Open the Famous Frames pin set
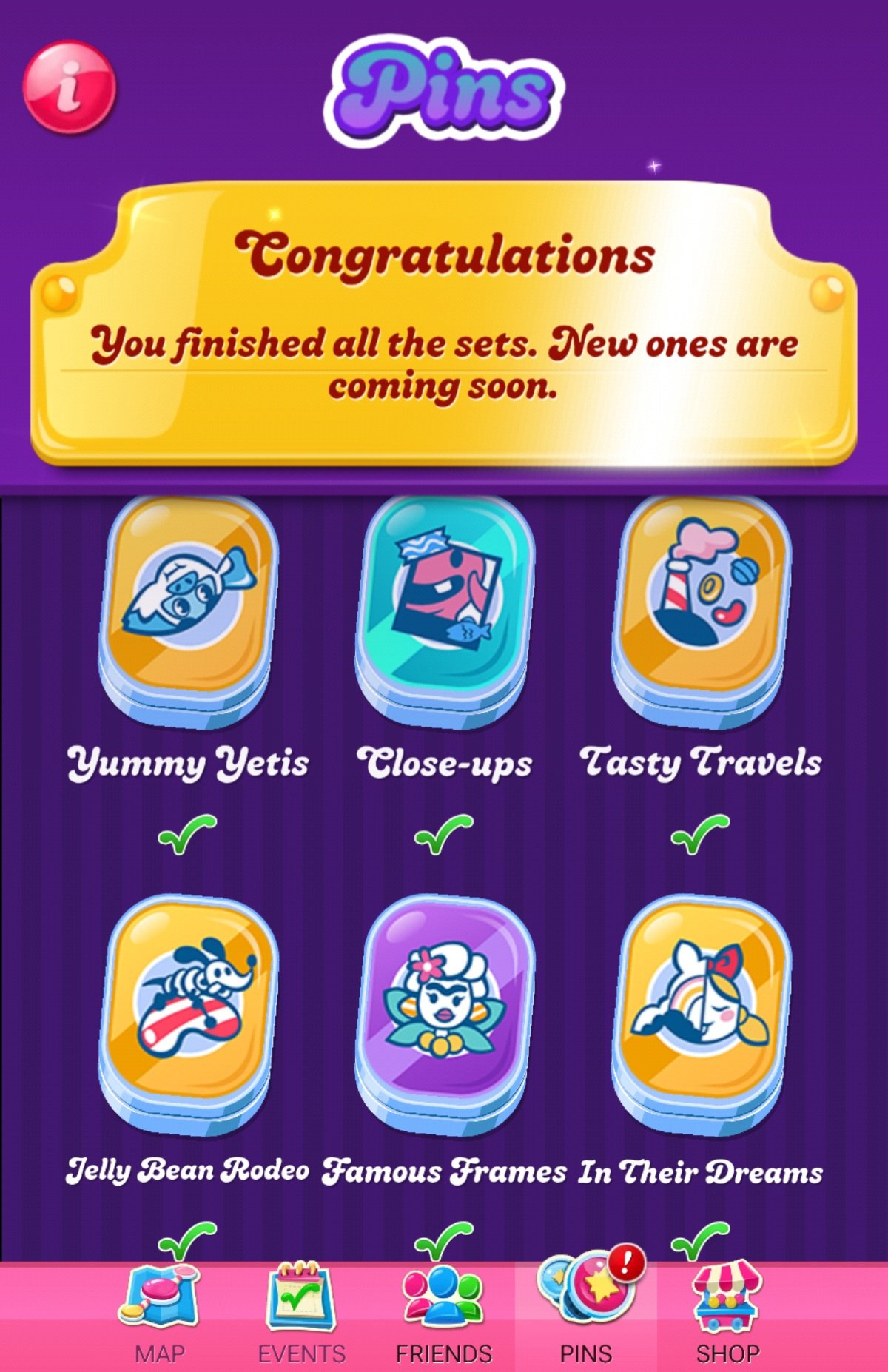888x1372 pixels. tap(444, 1010)
